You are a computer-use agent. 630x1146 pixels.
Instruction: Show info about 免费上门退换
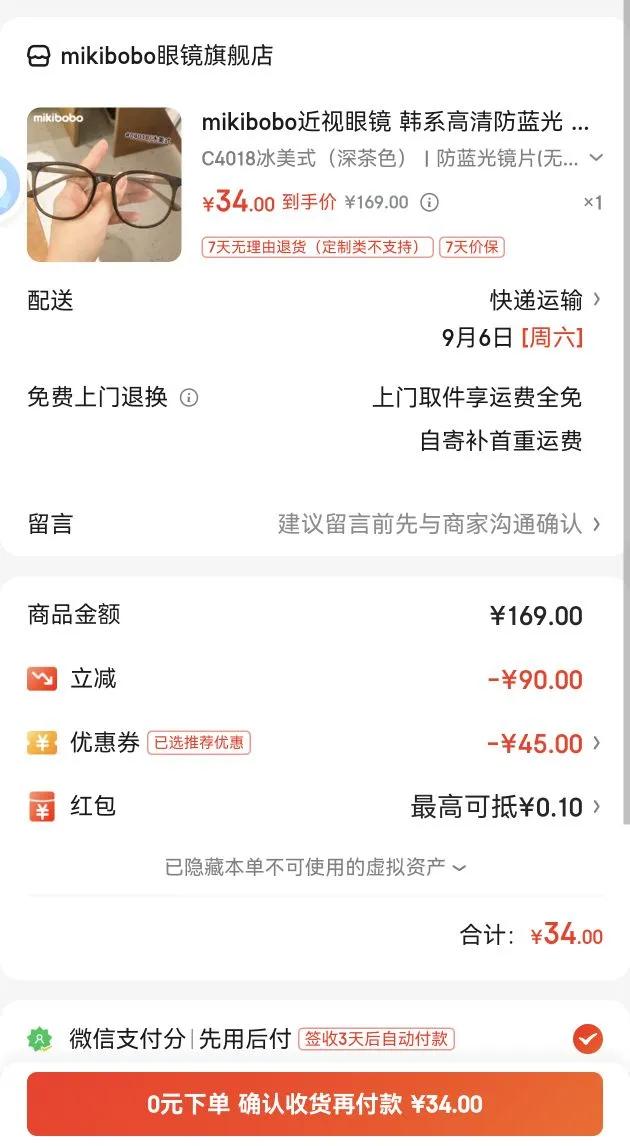click(189, 398)
